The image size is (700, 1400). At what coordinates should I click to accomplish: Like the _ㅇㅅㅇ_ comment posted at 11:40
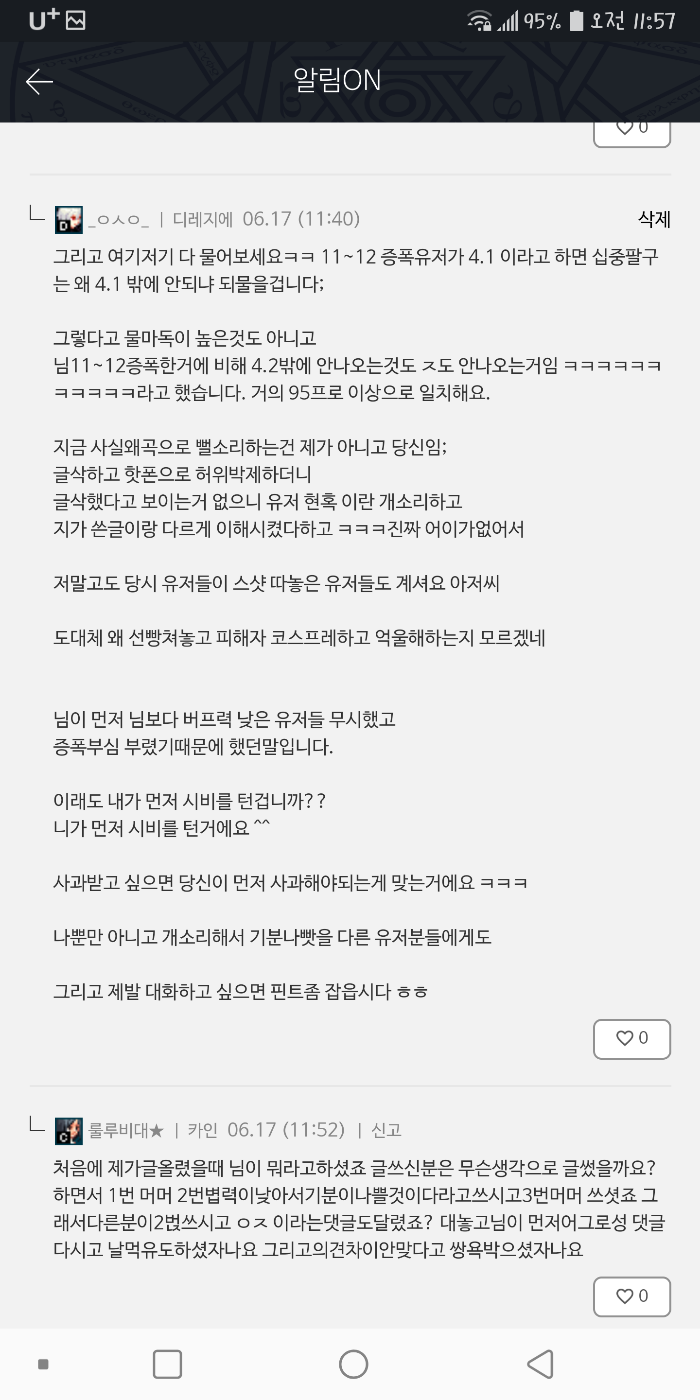coord(631,1038)
